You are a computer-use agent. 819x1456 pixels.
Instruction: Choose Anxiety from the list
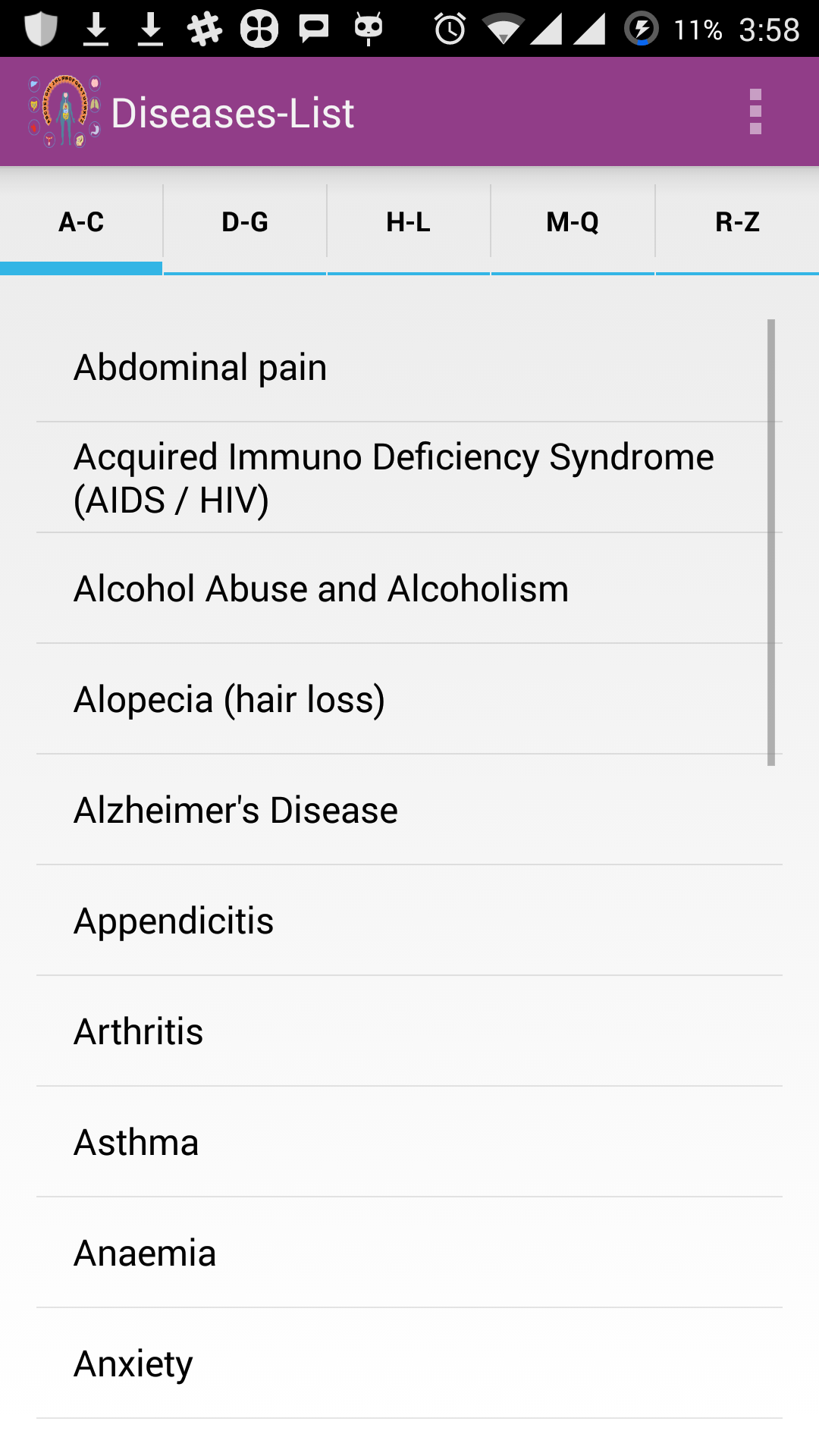coord(133,1364)
